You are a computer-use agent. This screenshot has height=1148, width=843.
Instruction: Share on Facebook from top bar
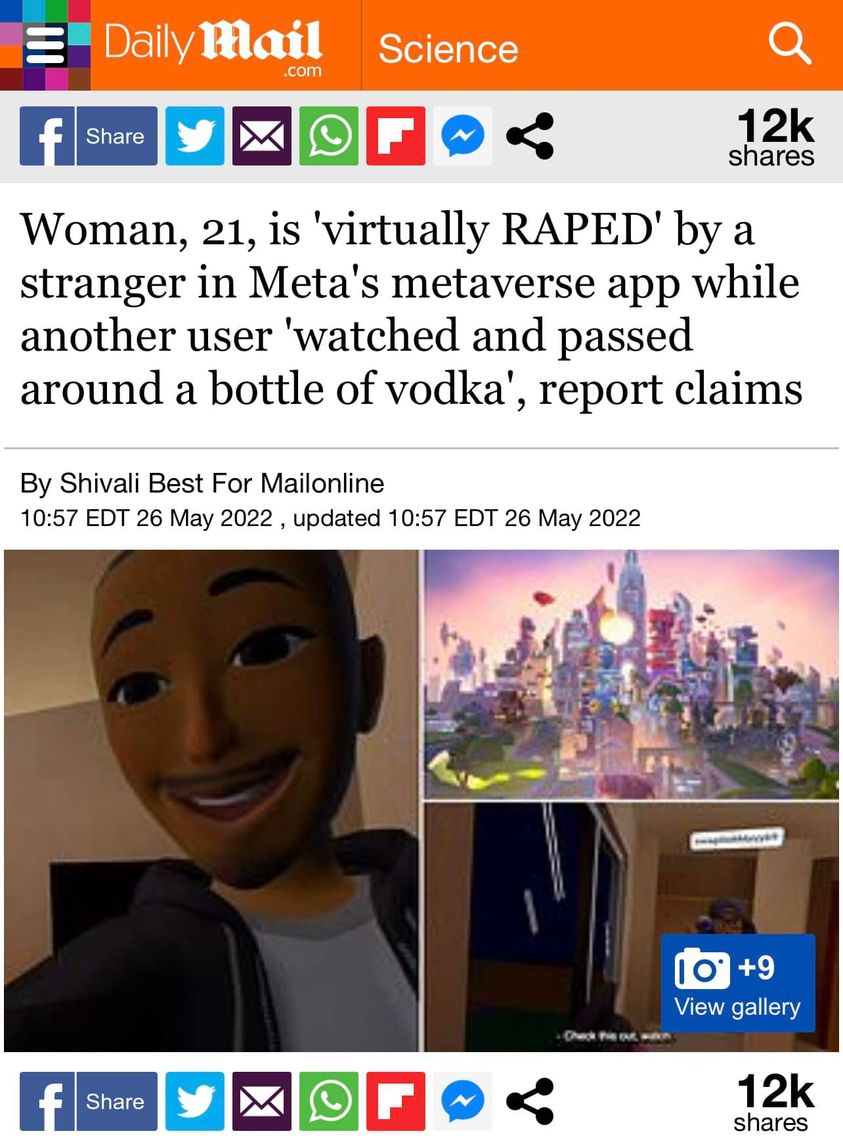(88, 136)
